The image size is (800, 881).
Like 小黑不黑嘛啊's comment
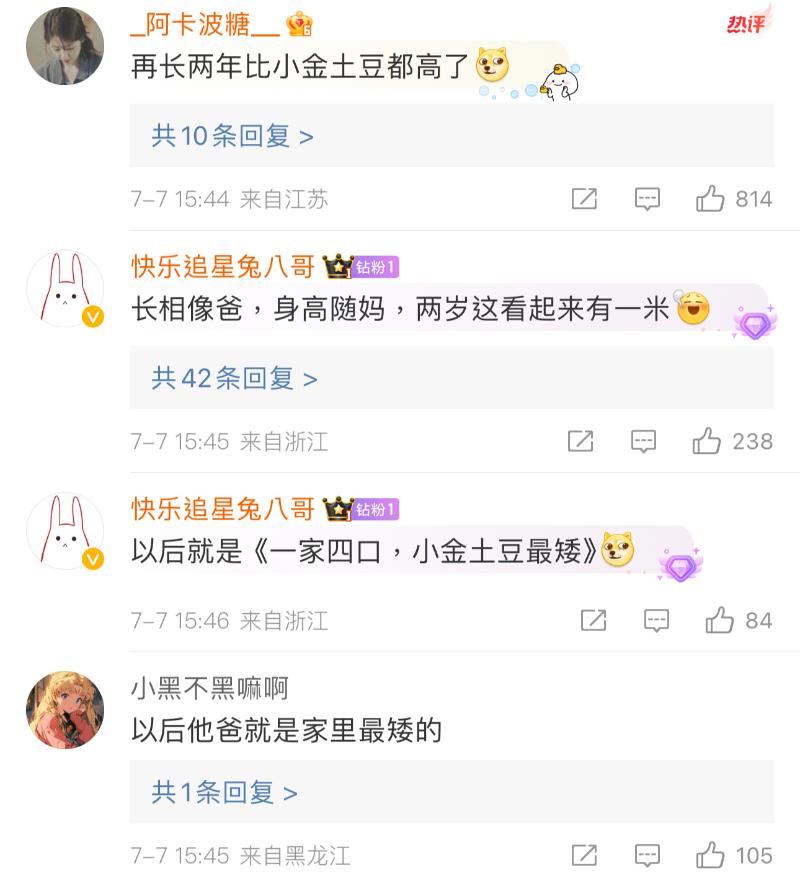click(711, 856)
